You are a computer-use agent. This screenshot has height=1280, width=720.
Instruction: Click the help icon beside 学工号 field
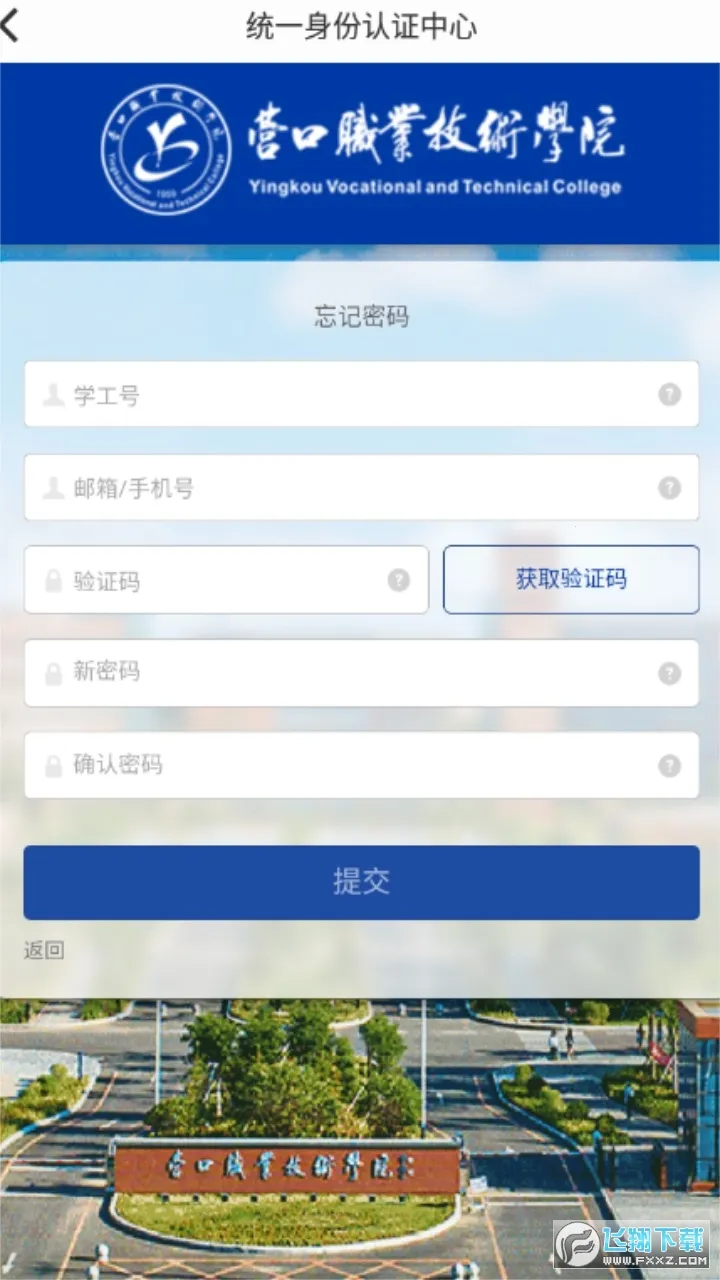click(x=667, y=394)
